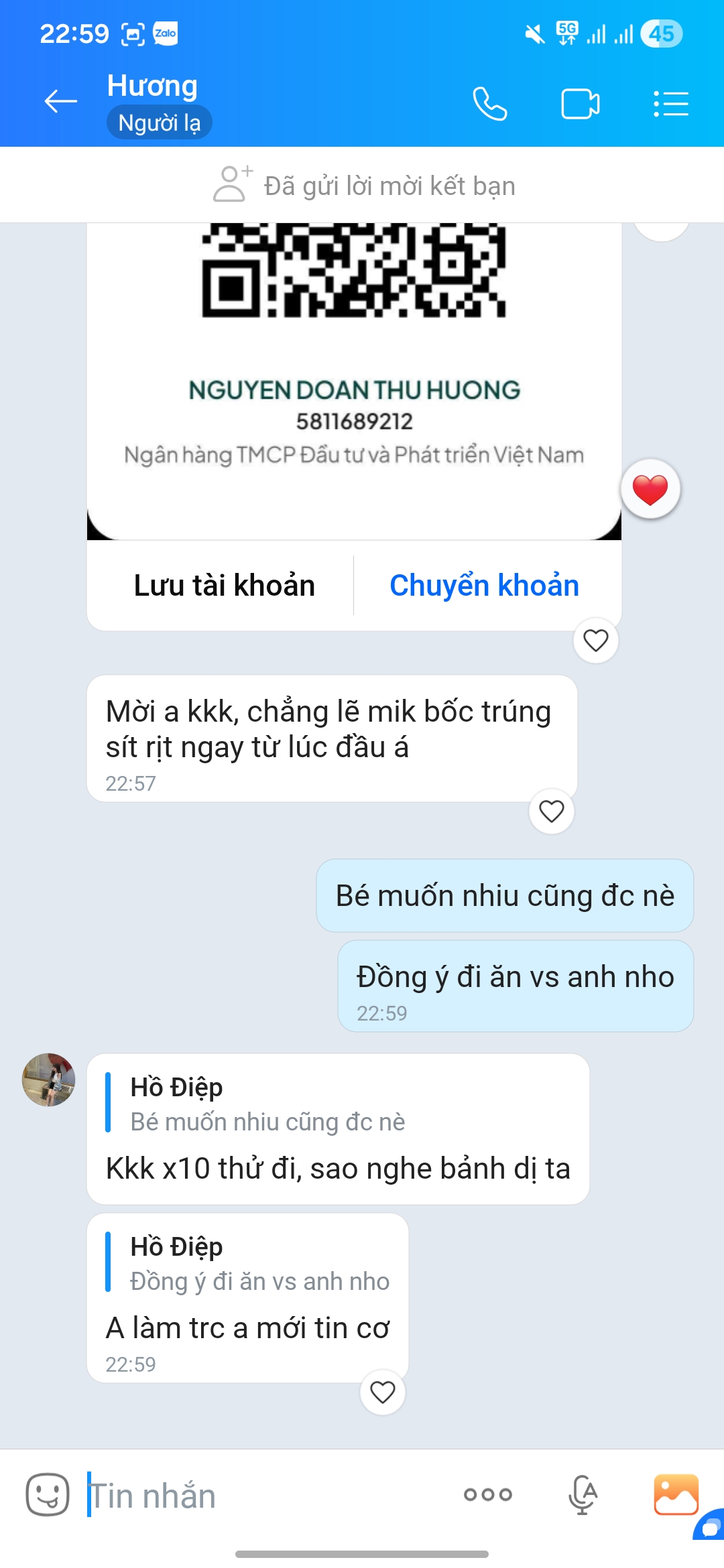This screenshot has height=1568, width=724.
Task: Like the bank account card message
Action: [x=595, y=641]
